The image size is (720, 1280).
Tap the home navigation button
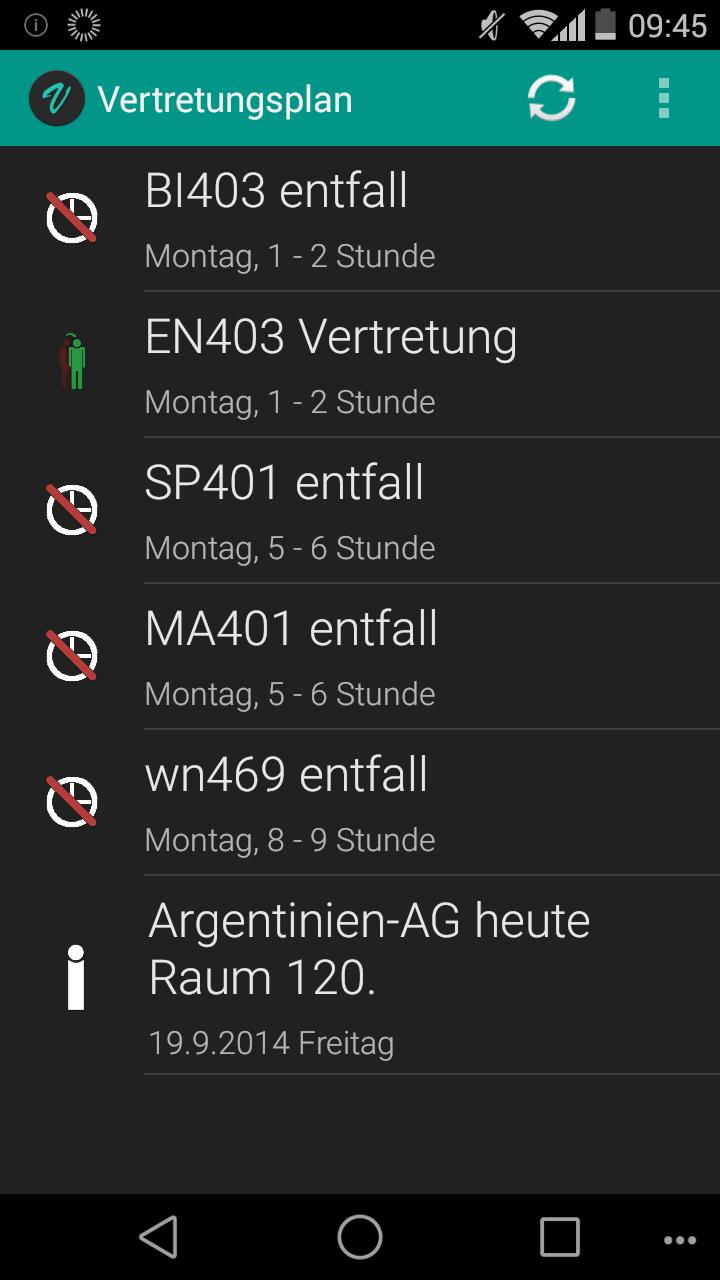(360, 1236)
